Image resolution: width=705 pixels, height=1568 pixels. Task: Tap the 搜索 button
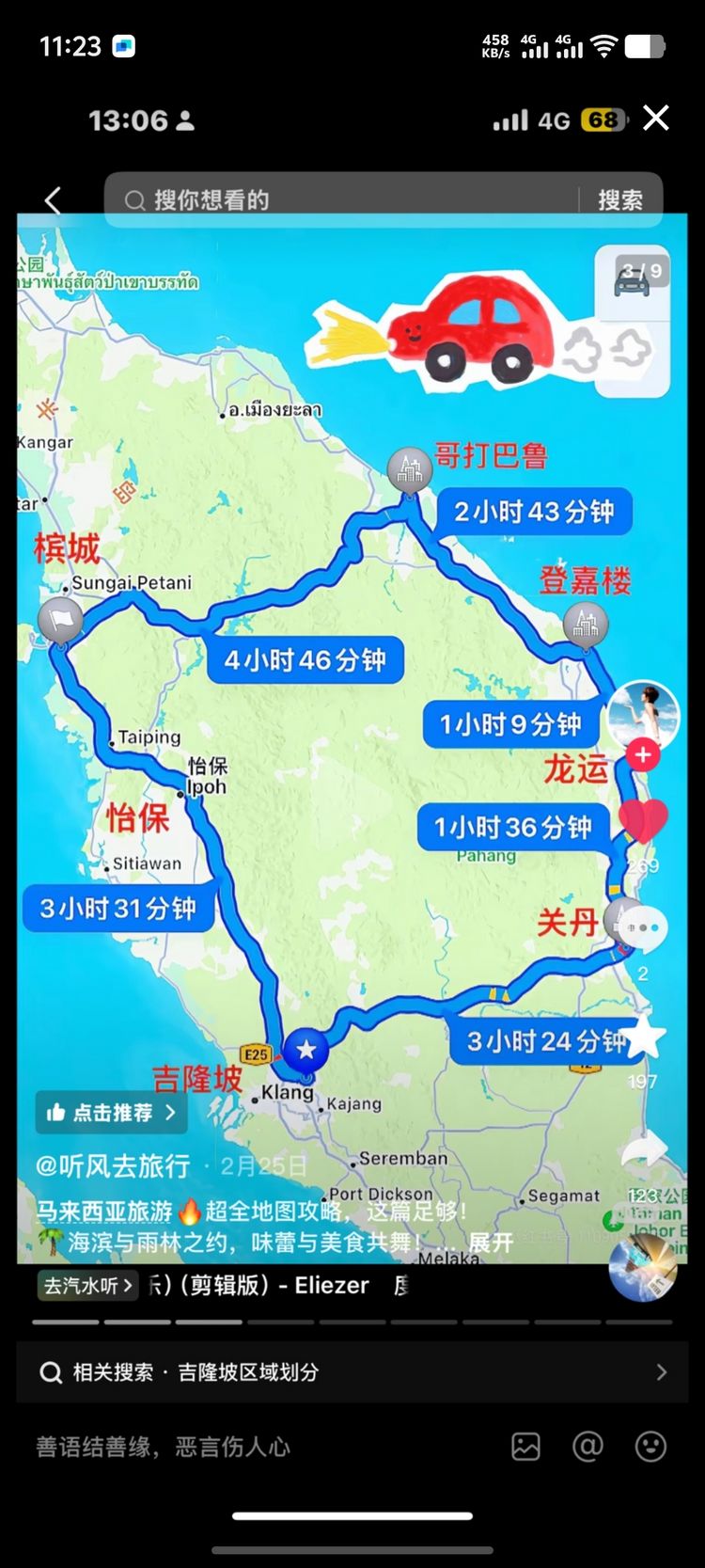coord(620,199)
